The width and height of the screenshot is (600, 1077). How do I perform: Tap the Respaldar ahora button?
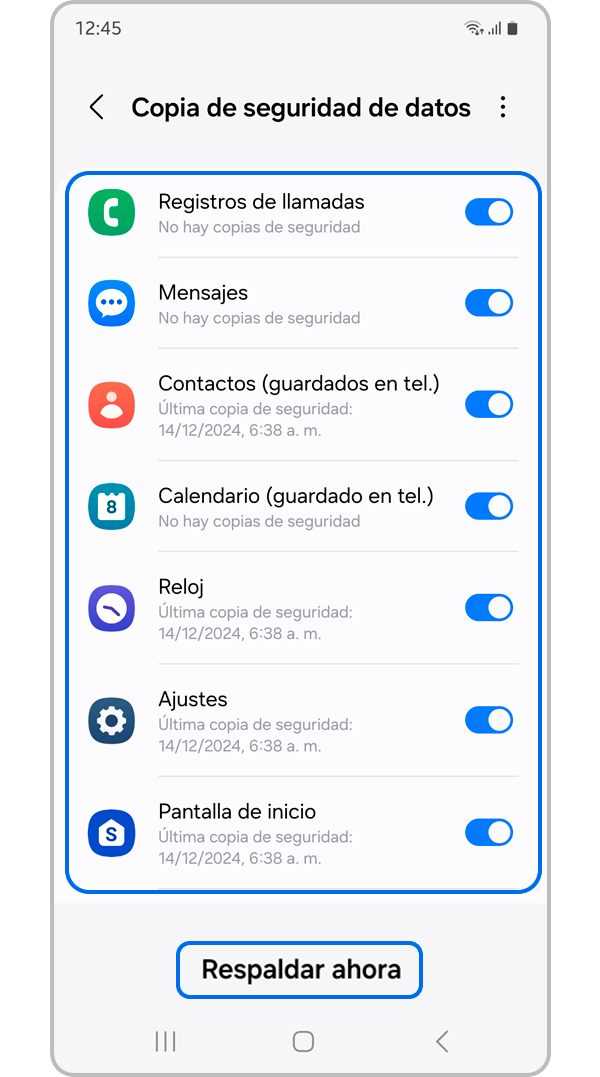(300, 969)
